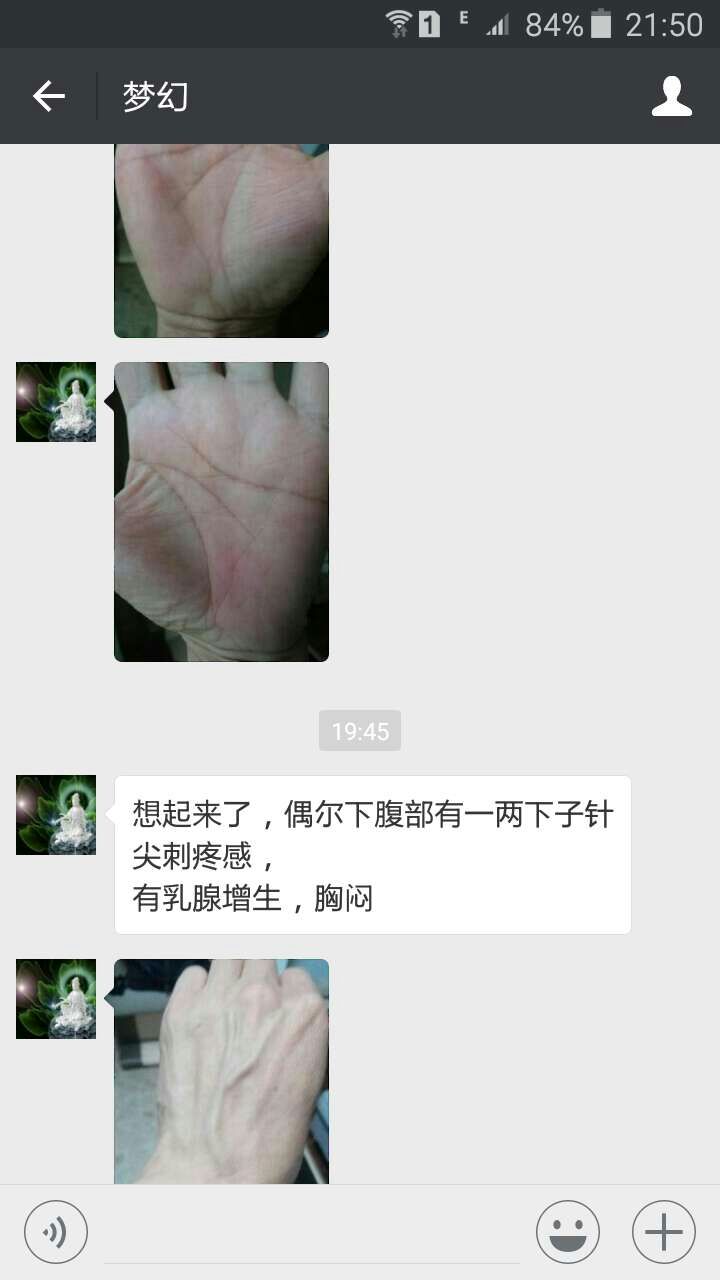Image resolution: width=720 pixels, height=1280 pixels.
Task: Open the partially visible palm photo at top
Action: click(221, 240)
